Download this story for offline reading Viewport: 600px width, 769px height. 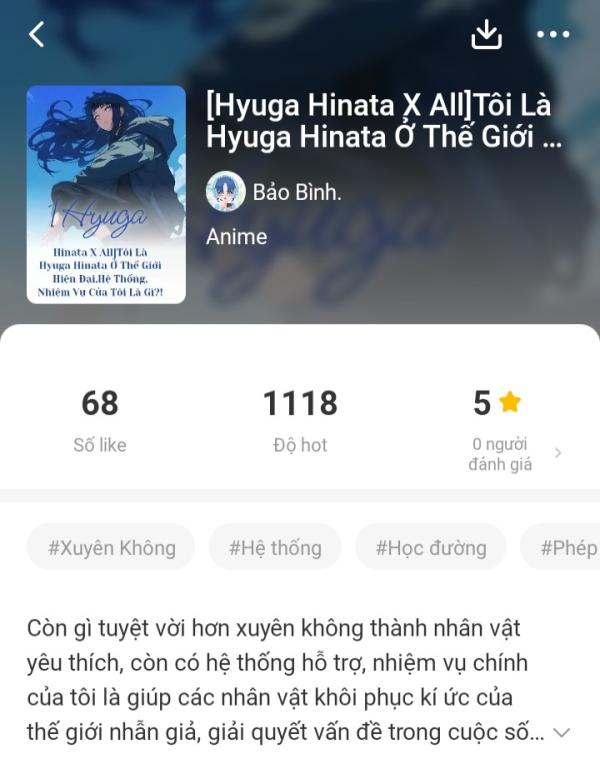486,35
